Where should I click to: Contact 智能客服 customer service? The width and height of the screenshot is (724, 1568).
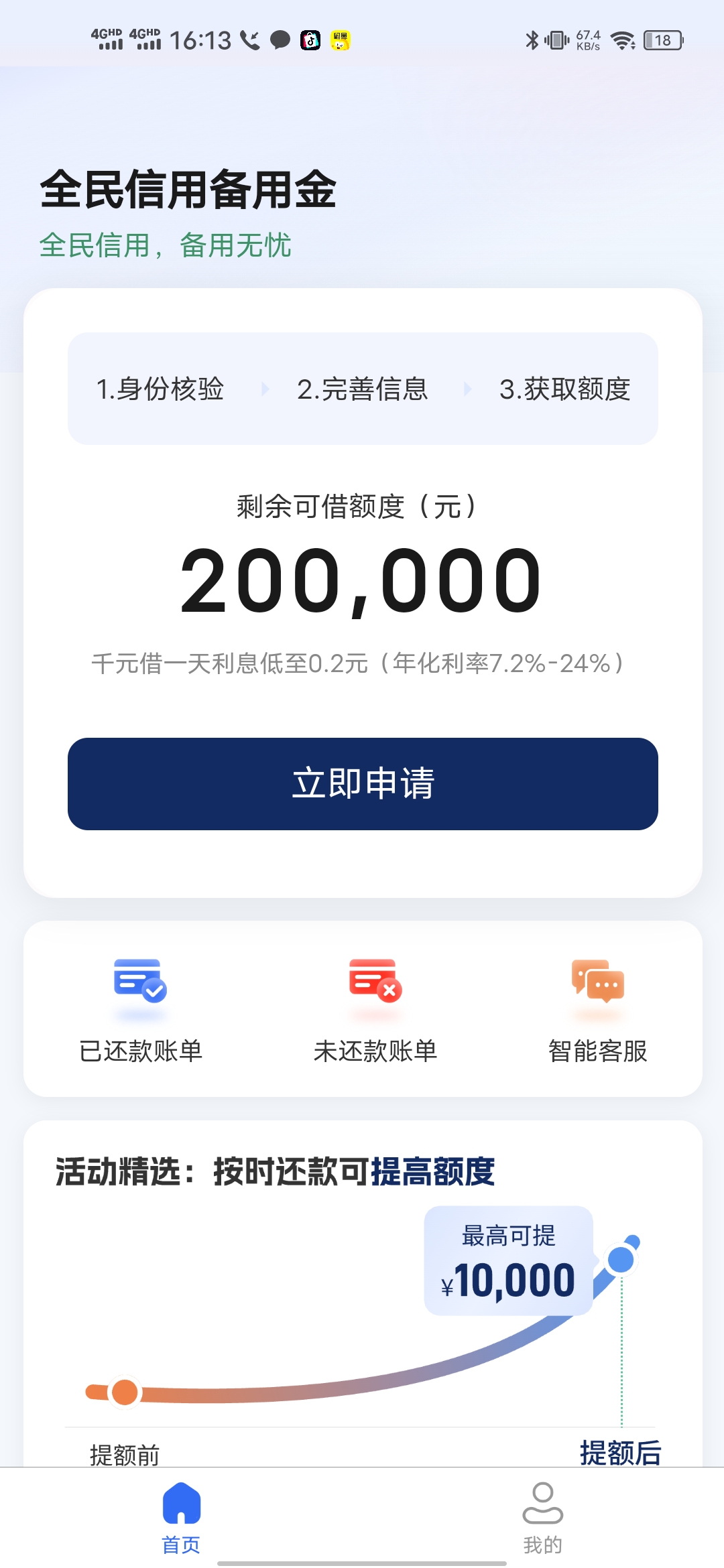(597, 1010)
